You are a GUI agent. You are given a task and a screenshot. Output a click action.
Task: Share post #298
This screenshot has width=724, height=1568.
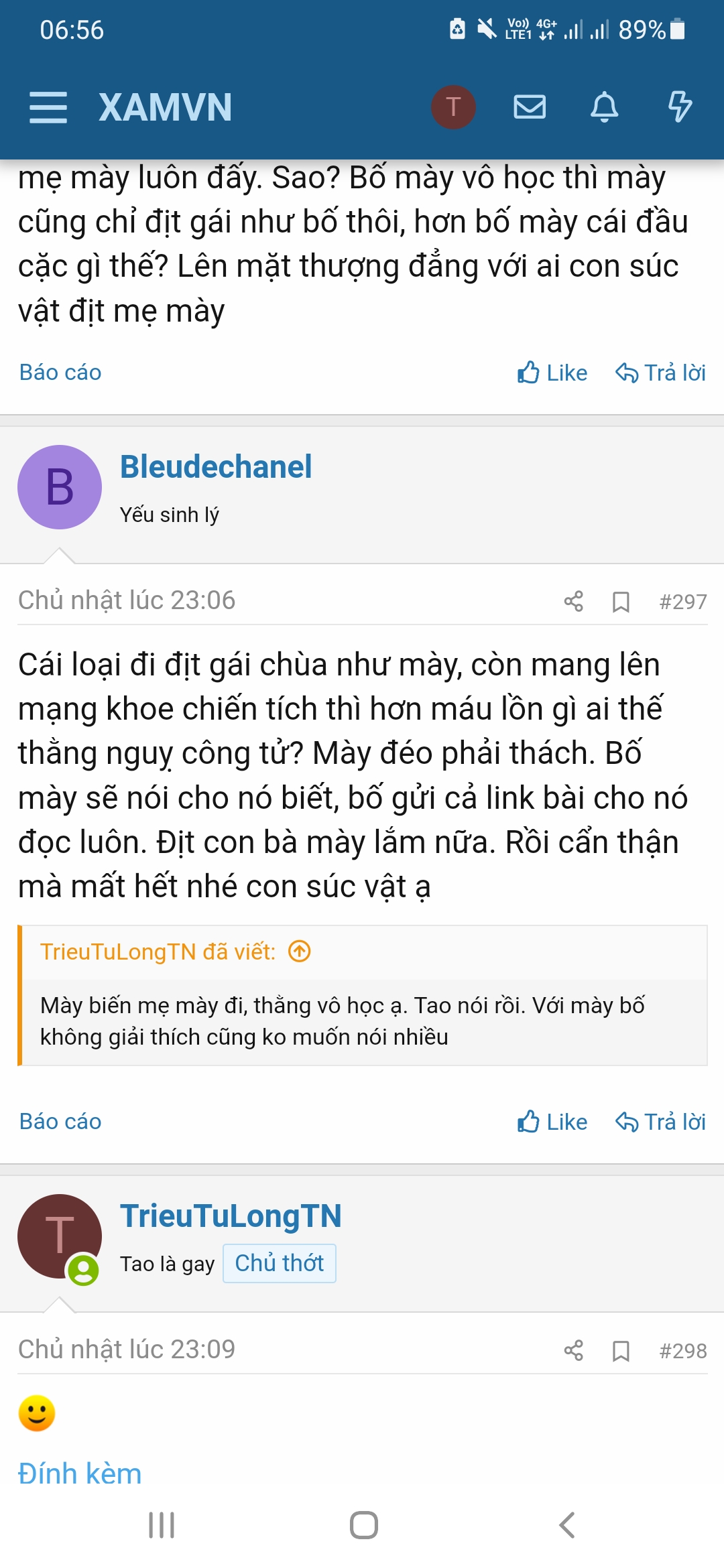(574, 1350)
